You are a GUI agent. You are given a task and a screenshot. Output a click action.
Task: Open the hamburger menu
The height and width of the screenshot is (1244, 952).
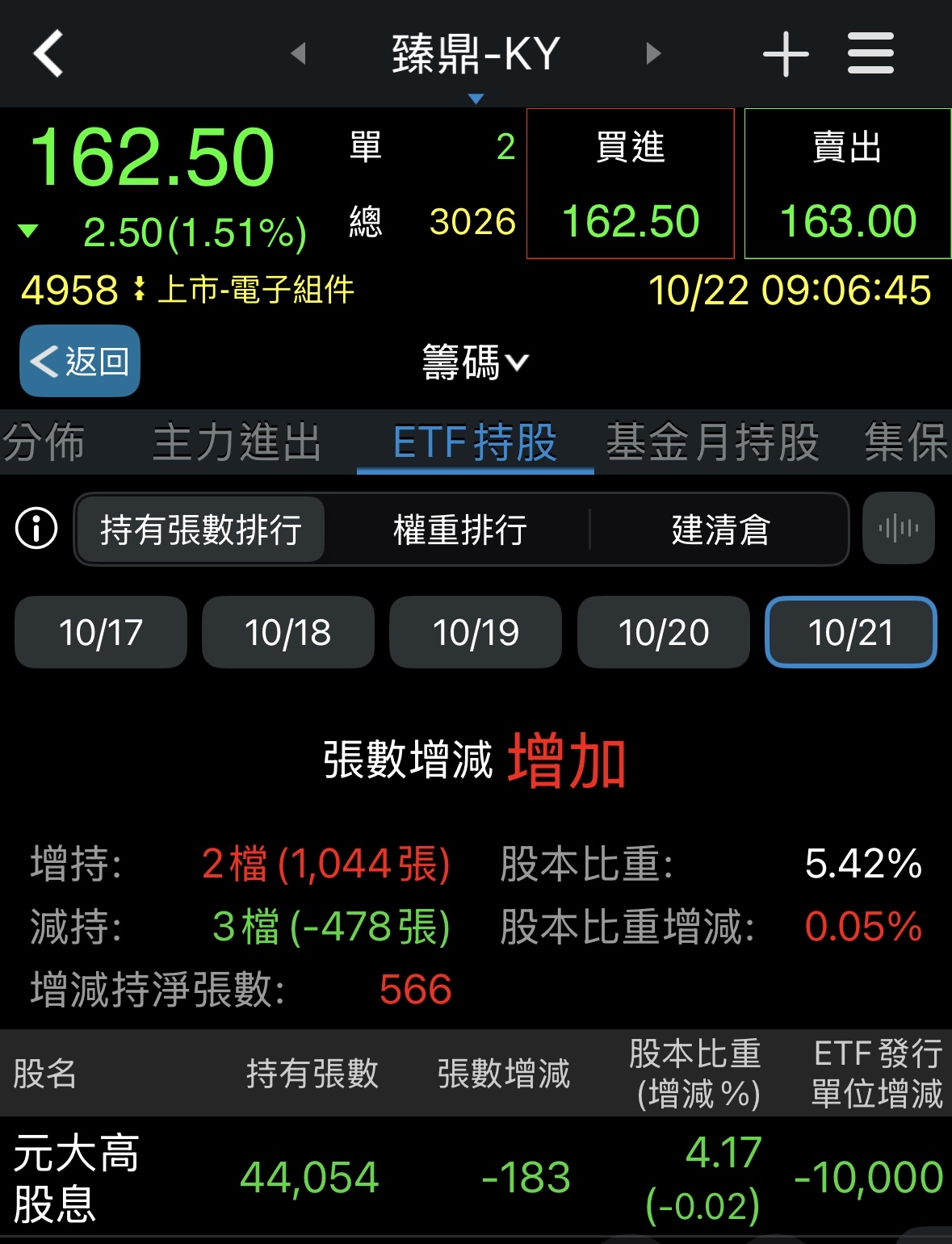coord(870,54)
